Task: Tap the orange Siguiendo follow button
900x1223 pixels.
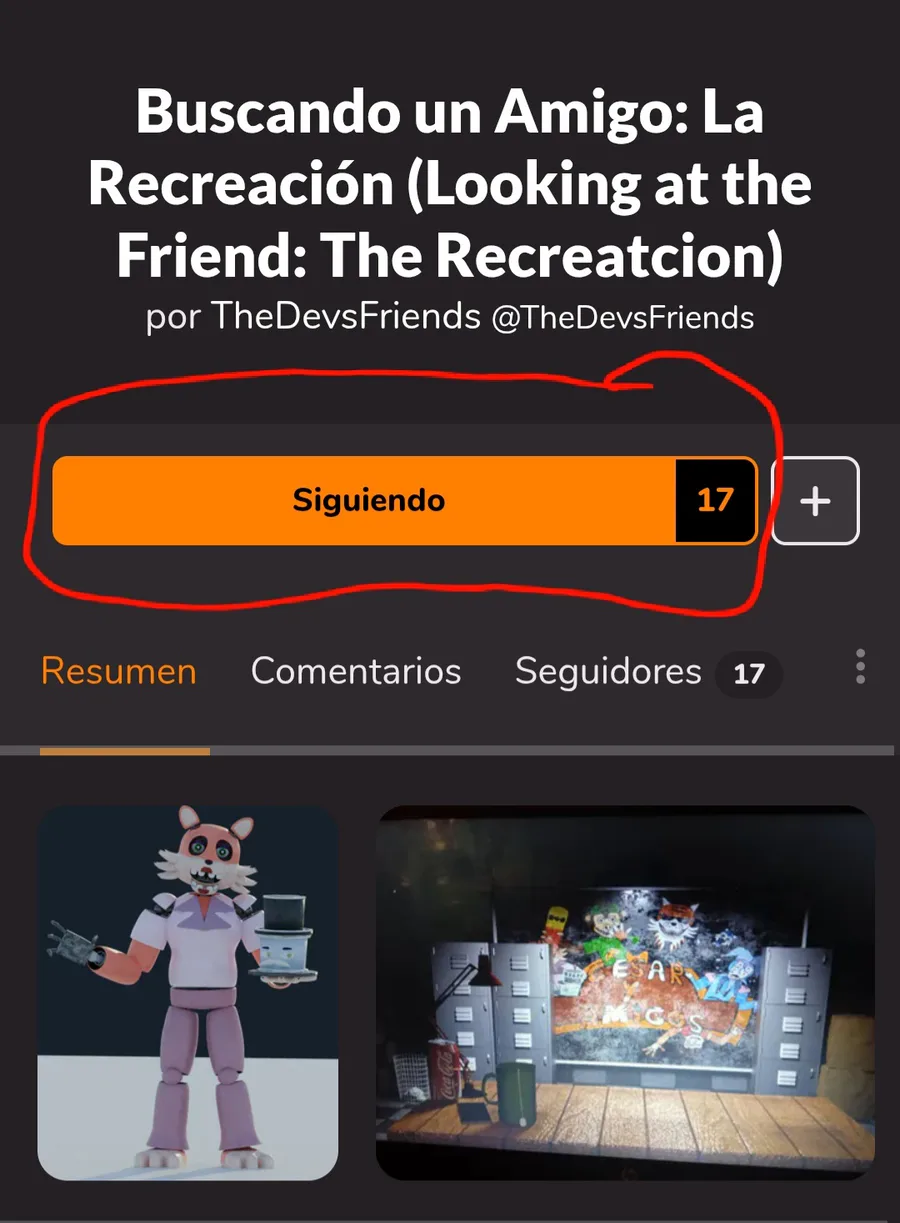Action: pyautogui.click(x=366, y=500)
